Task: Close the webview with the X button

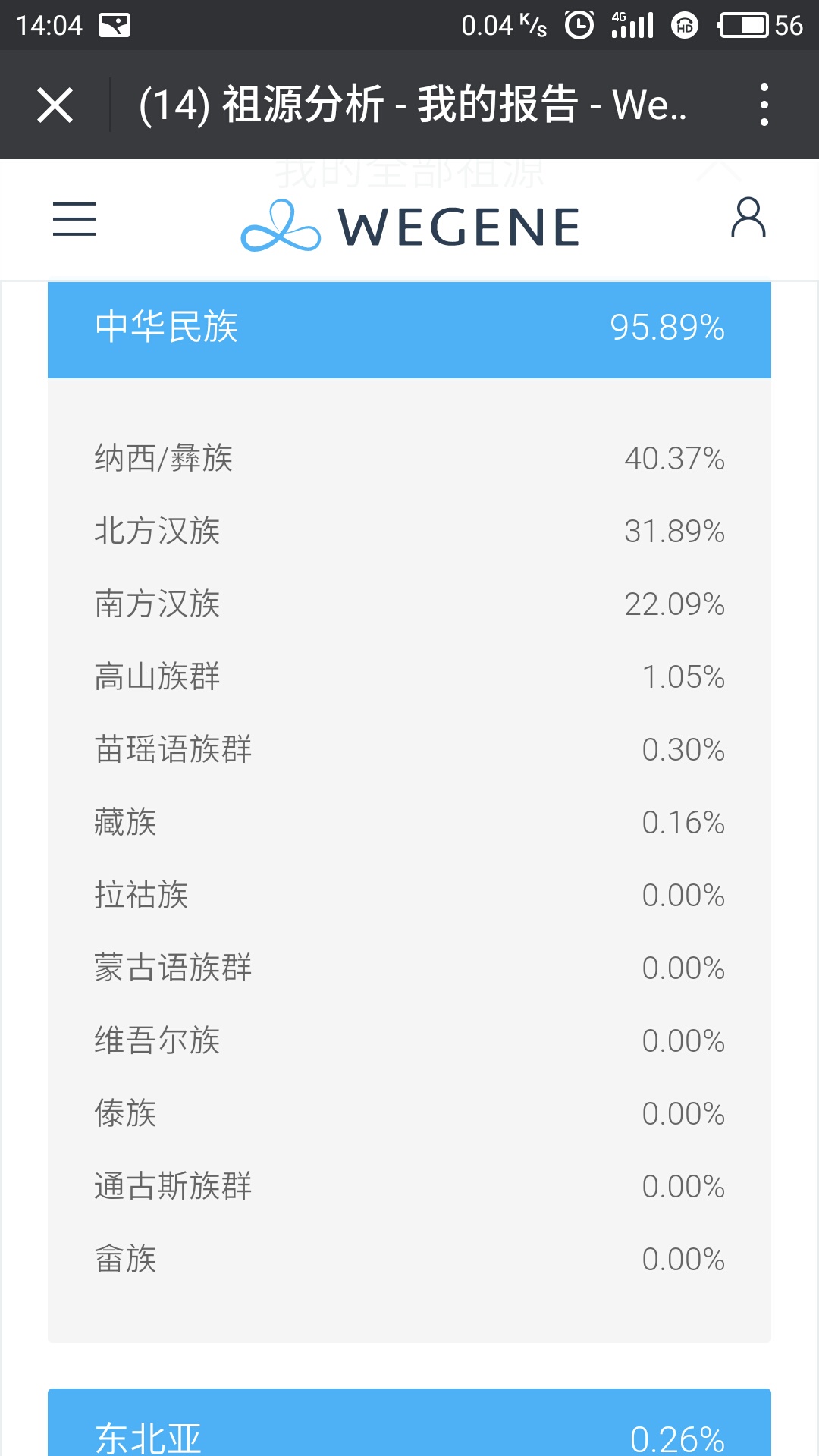Action: pyautogui.click(x=55, y=105)
